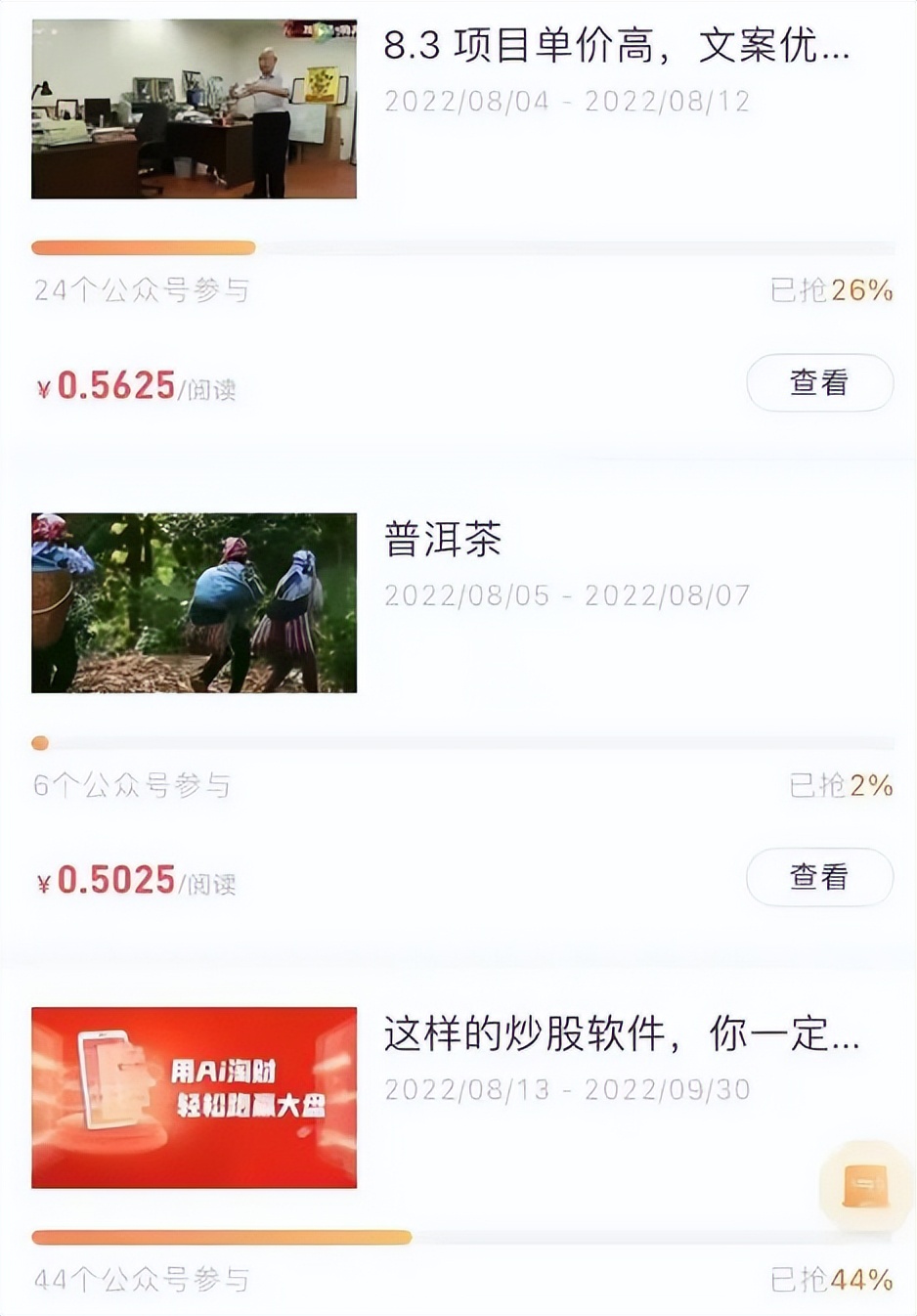Tap the red 用AI淘财 promotional thumbnail
Image resolution: width=917 pixels, height=1316 pixels.
[194, 1096]
